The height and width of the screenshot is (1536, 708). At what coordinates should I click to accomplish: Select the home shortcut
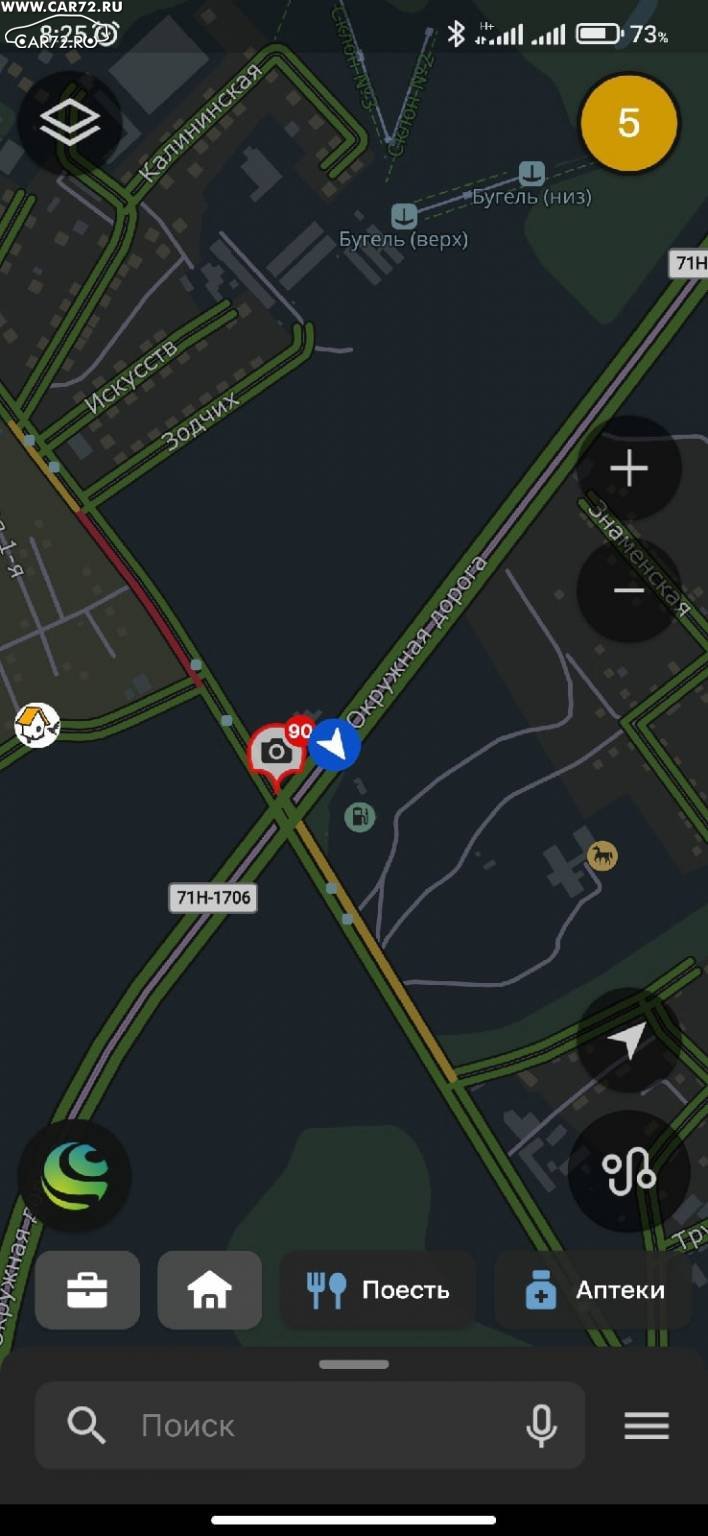click(210, 1290)
